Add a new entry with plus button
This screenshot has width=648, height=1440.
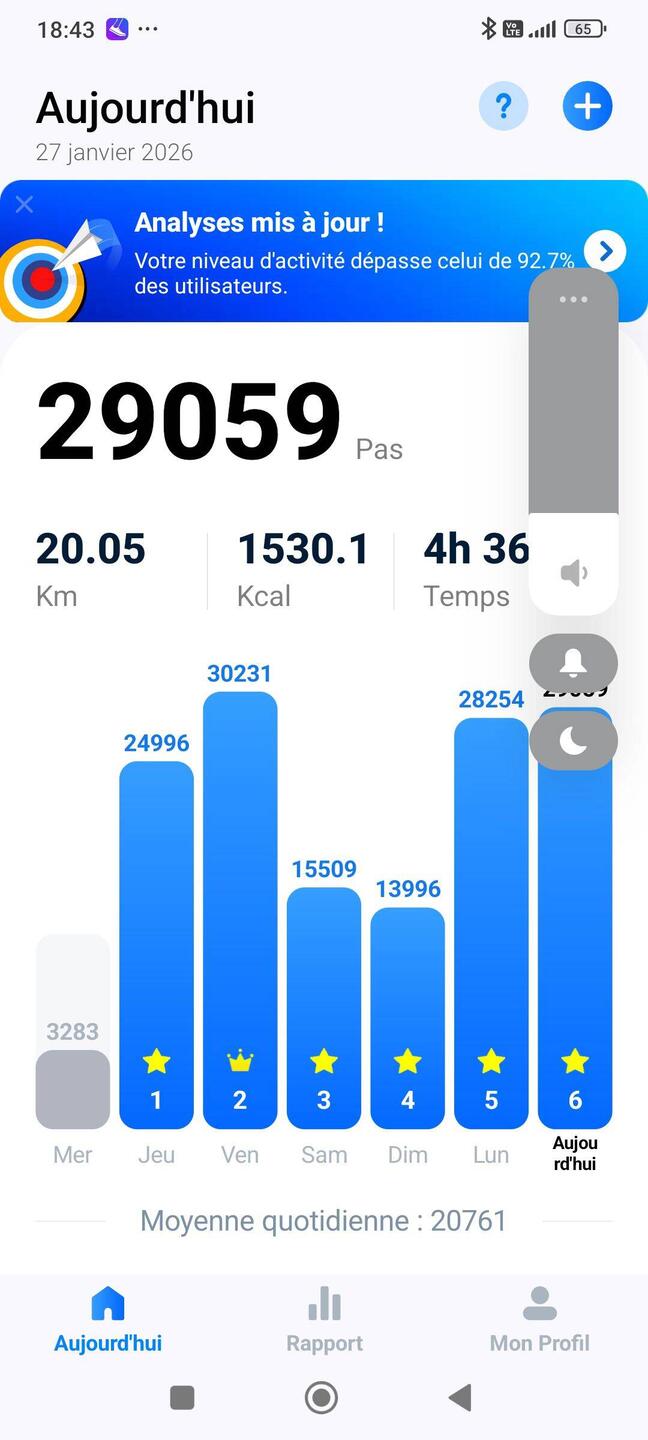click(x=587, y=106)
